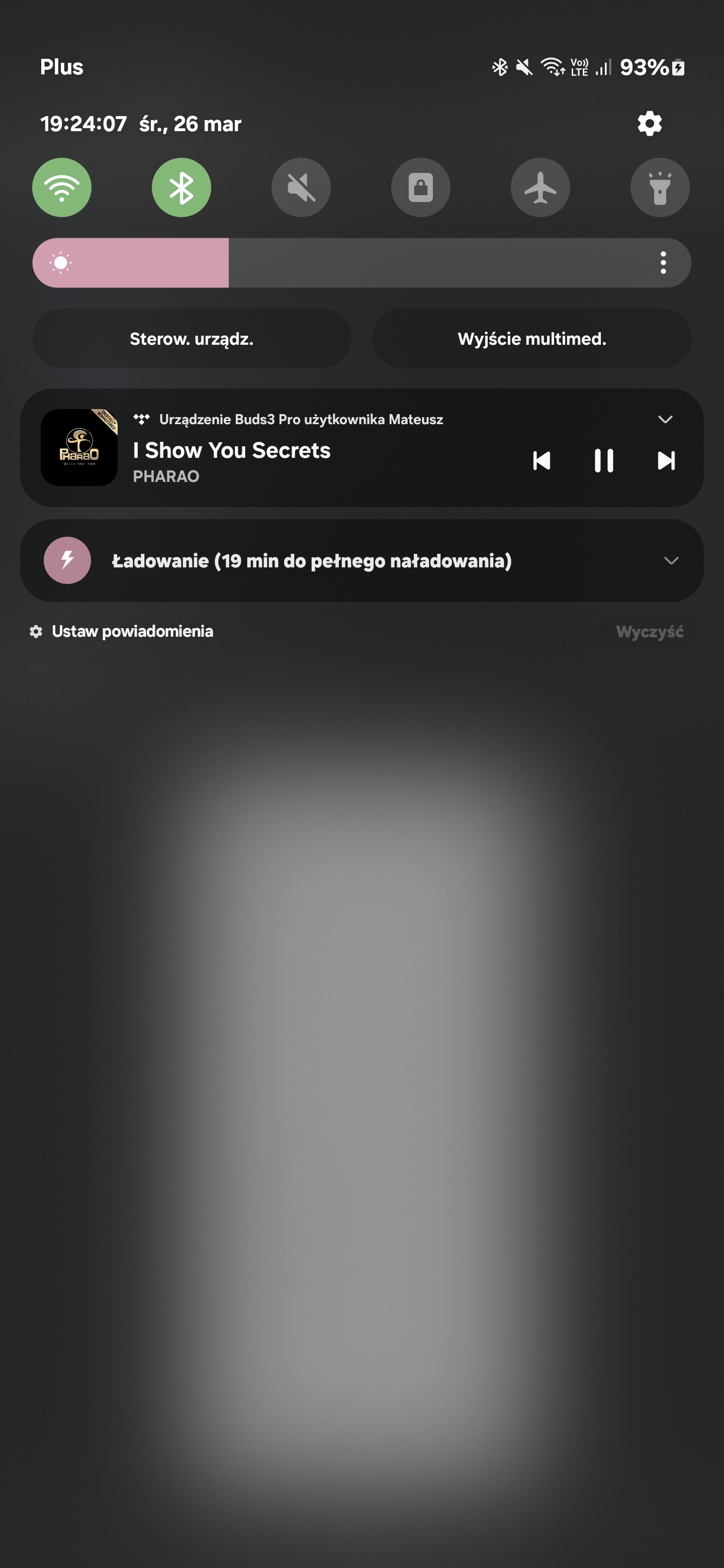724x1568 pixels.
Task: Turn off Wi-Fi quick toggle
Action: tap(61, 187)
